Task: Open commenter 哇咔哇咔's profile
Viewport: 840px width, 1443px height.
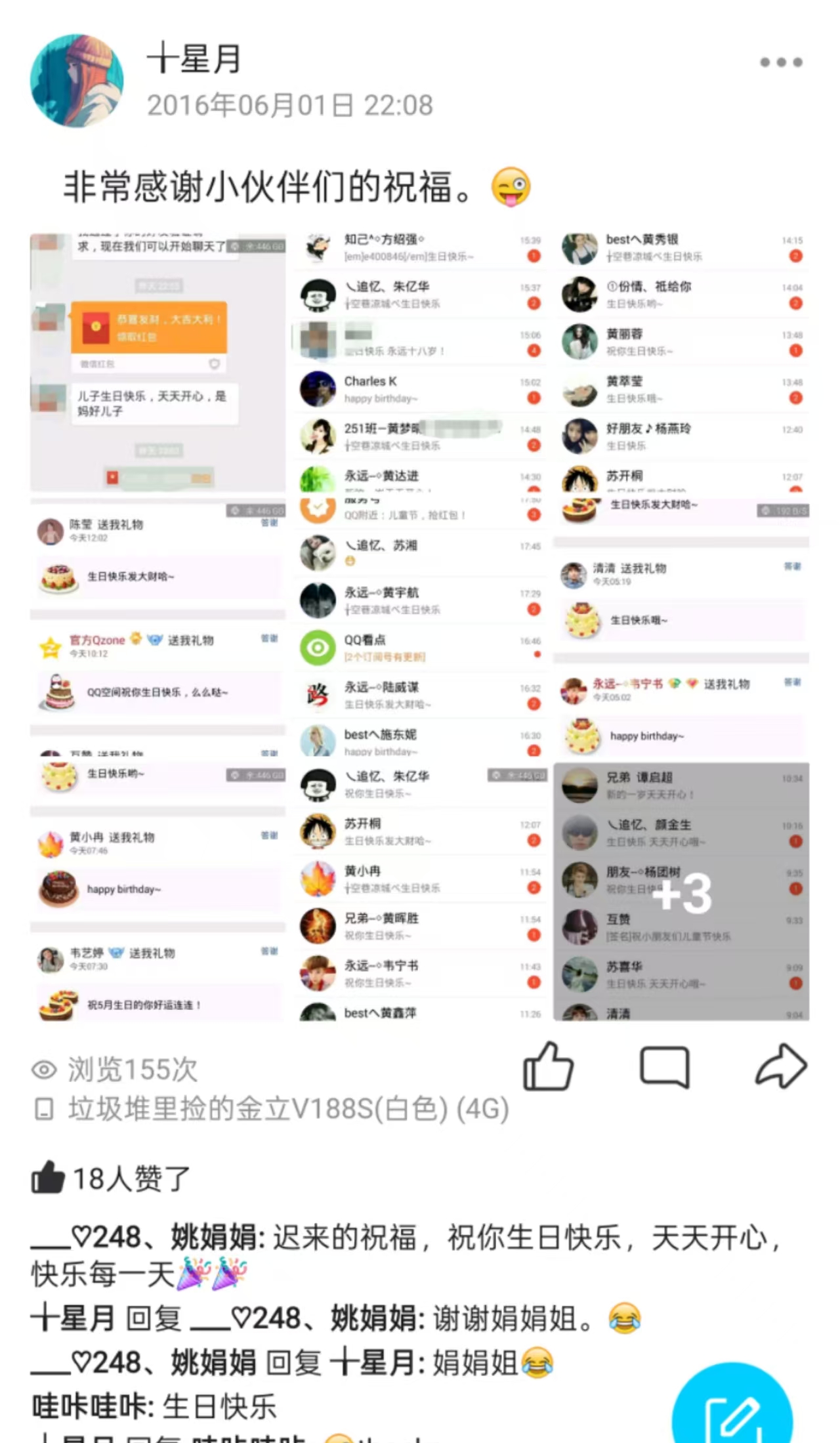Action: tap(91, 1406)
